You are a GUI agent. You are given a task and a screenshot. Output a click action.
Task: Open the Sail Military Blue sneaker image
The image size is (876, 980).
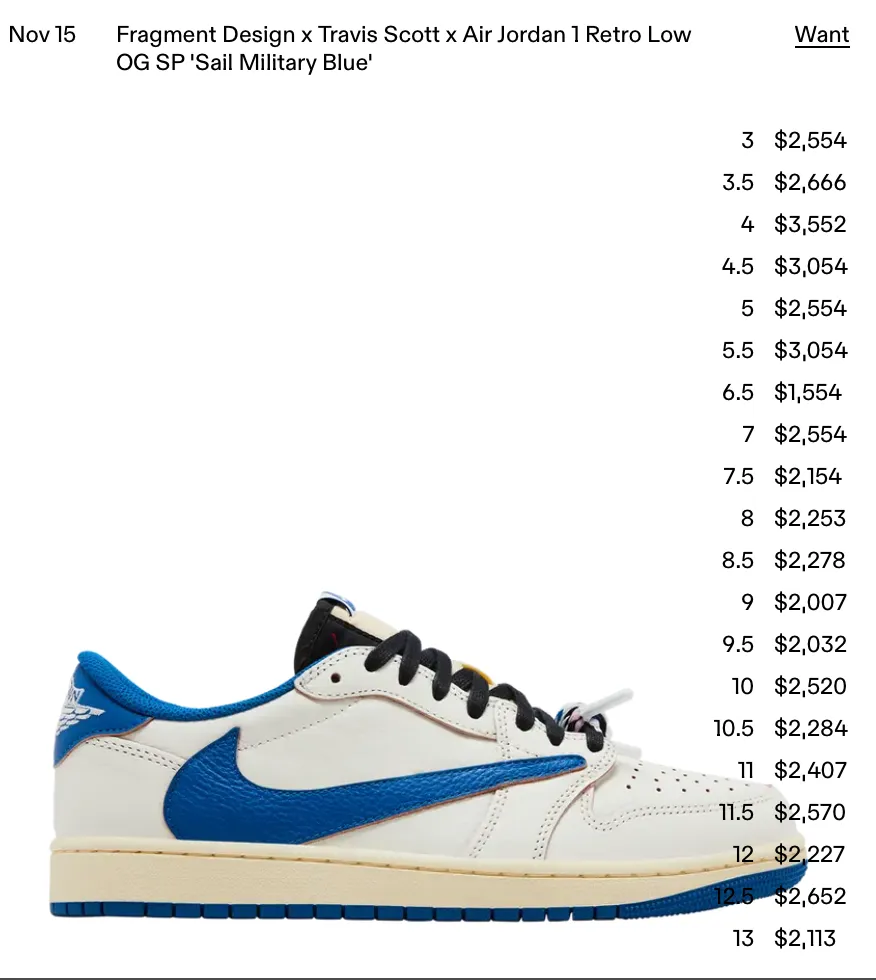[400, 760]
